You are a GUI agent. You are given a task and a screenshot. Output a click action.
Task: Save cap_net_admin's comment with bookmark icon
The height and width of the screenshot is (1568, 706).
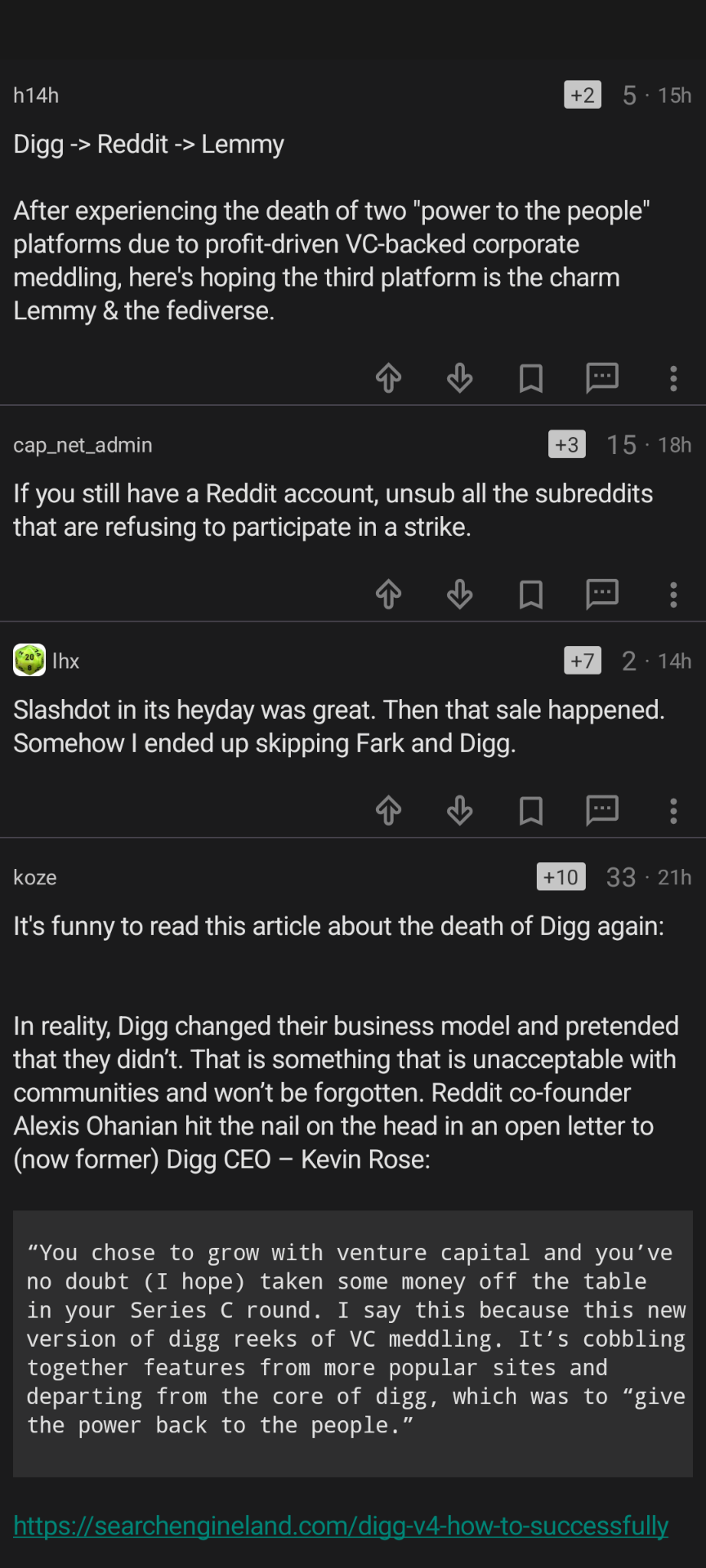click(531, 595)
